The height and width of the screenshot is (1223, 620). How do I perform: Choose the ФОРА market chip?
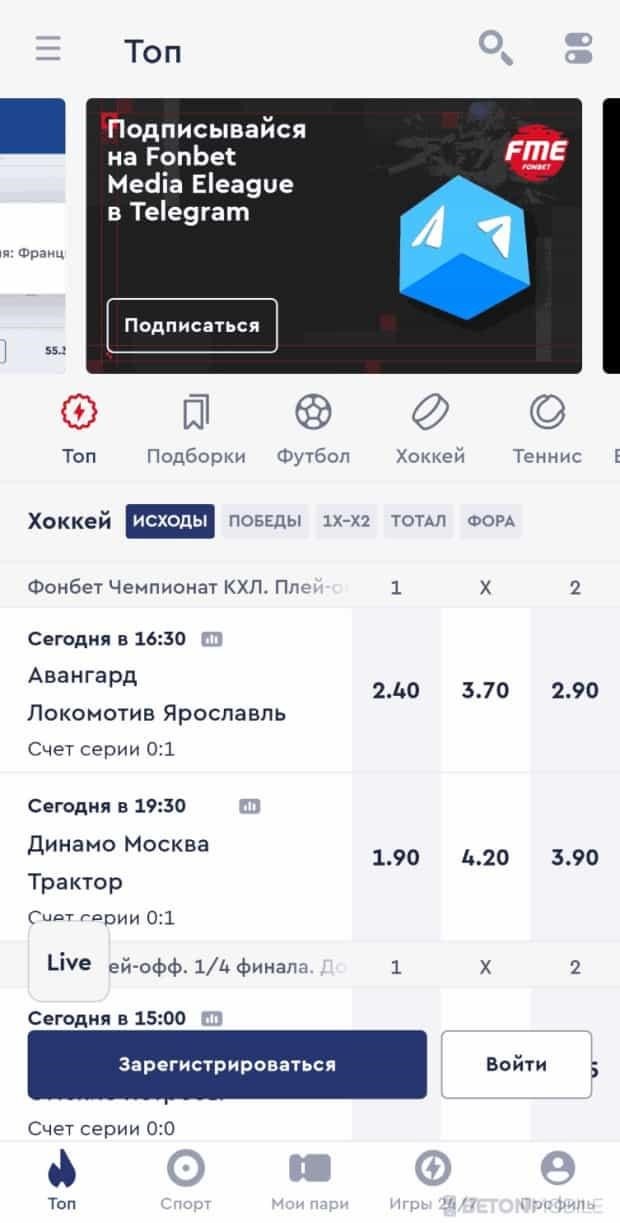tap(491, 521)
